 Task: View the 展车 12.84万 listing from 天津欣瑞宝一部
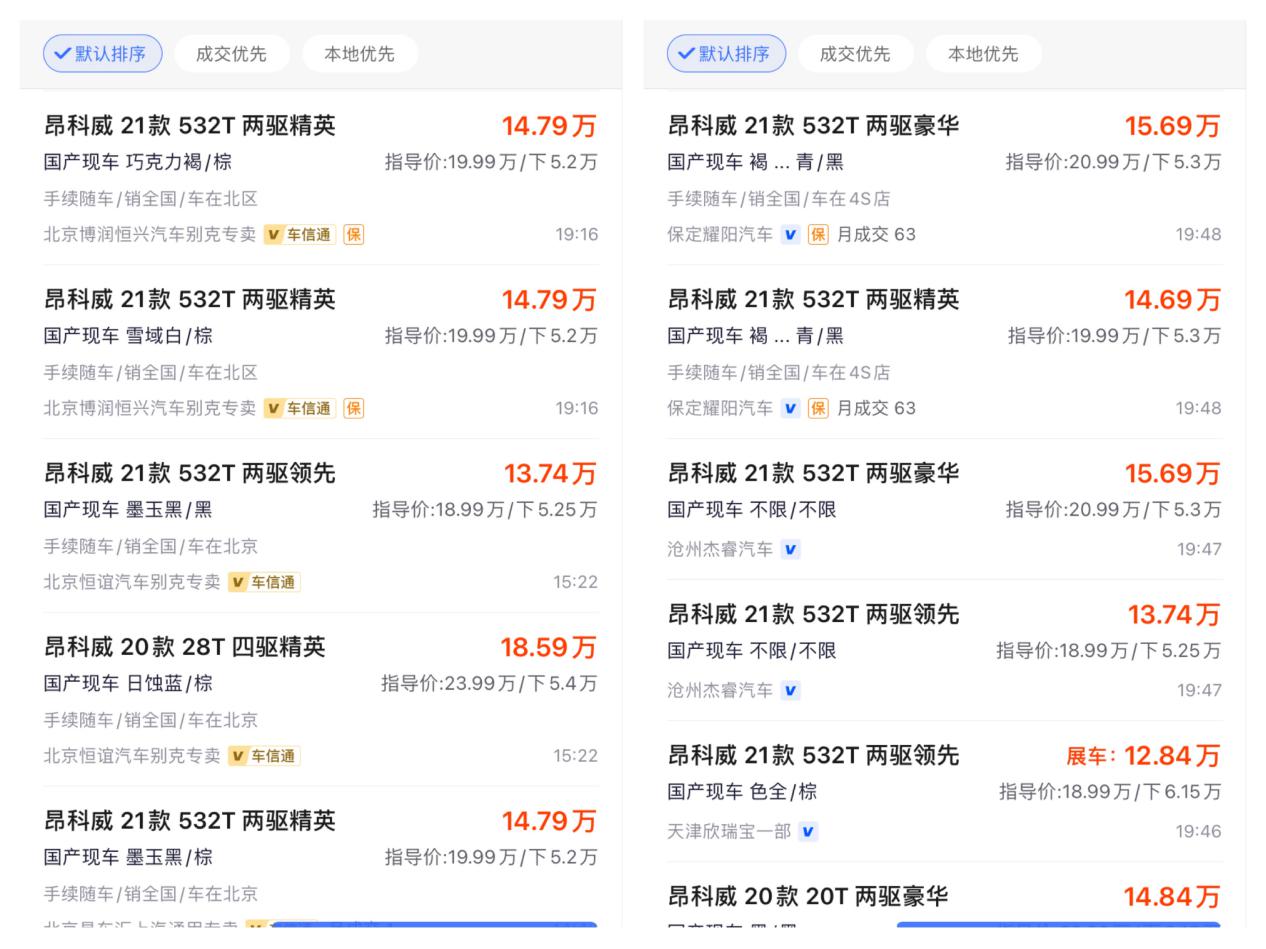click(x=944, y=791)
